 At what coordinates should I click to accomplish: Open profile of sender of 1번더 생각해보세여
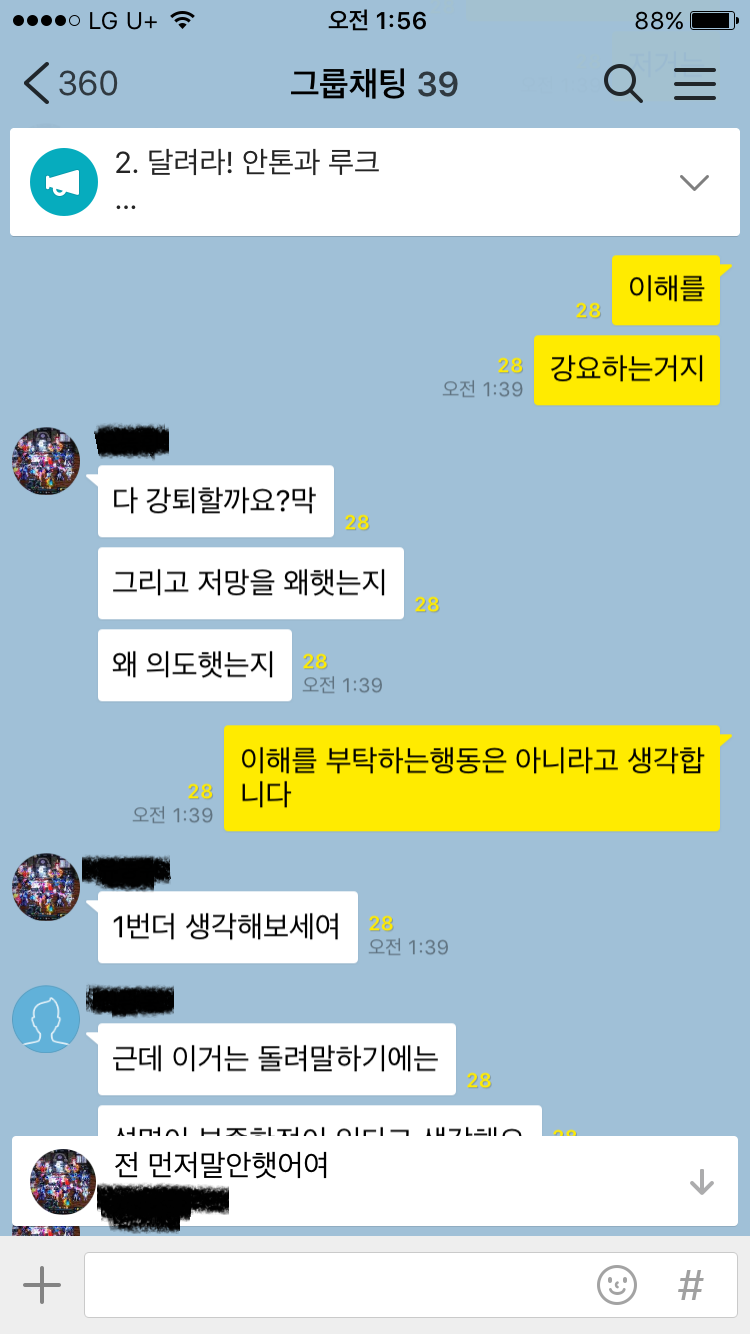[46, 887]
